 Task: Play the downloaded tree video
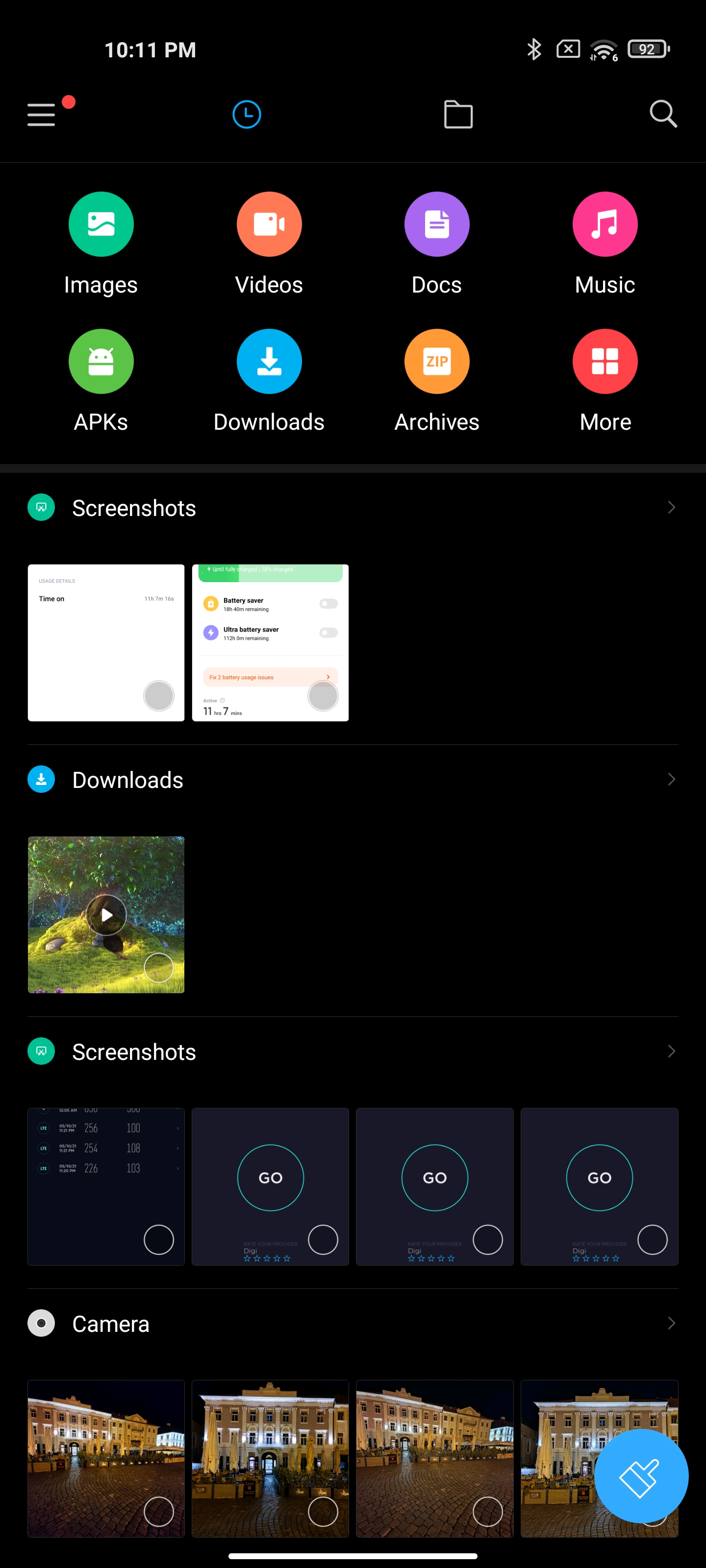pyautogui.click(x=106, y=915)
